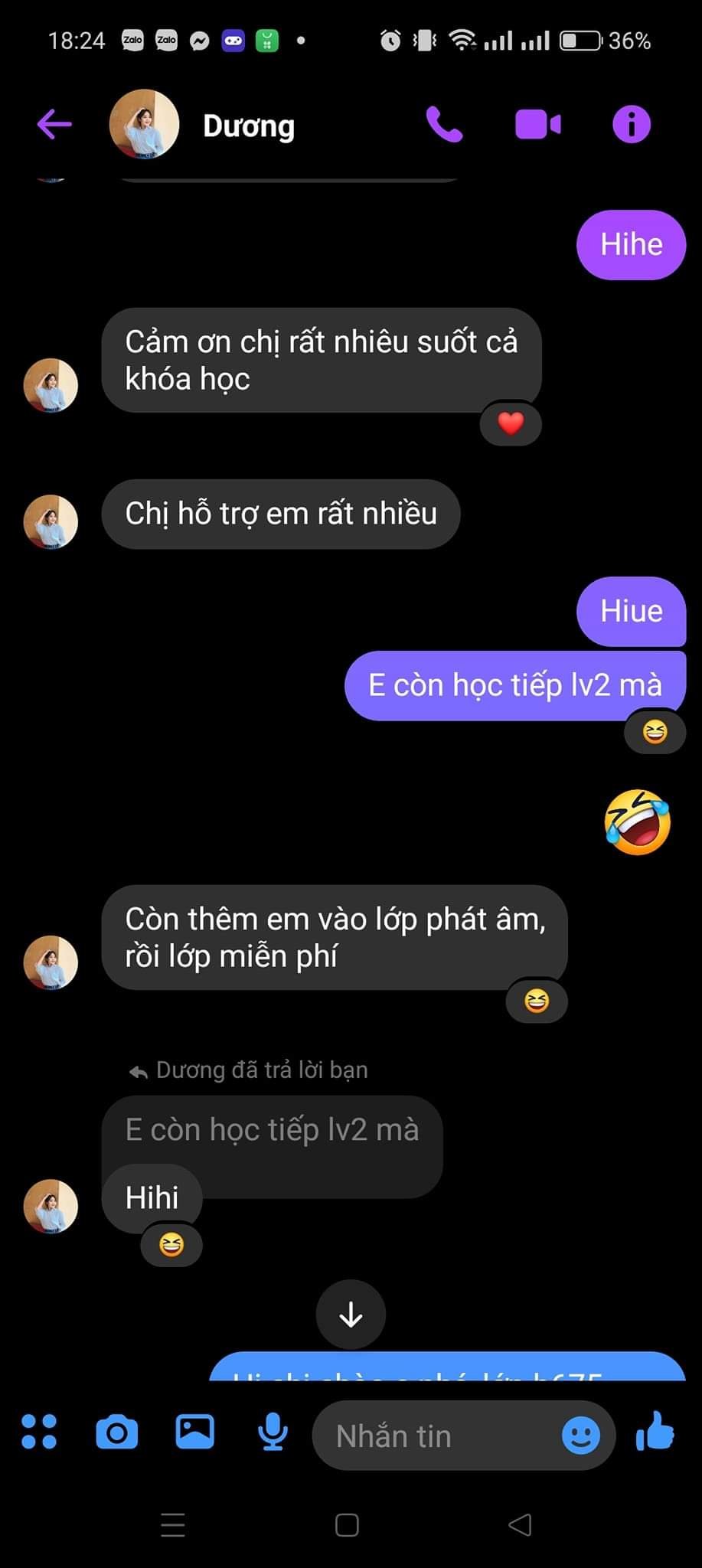This screenshot has width=702, height=1568.
Task: Send a thumbs-up like
Action: tap(655, 1432)
